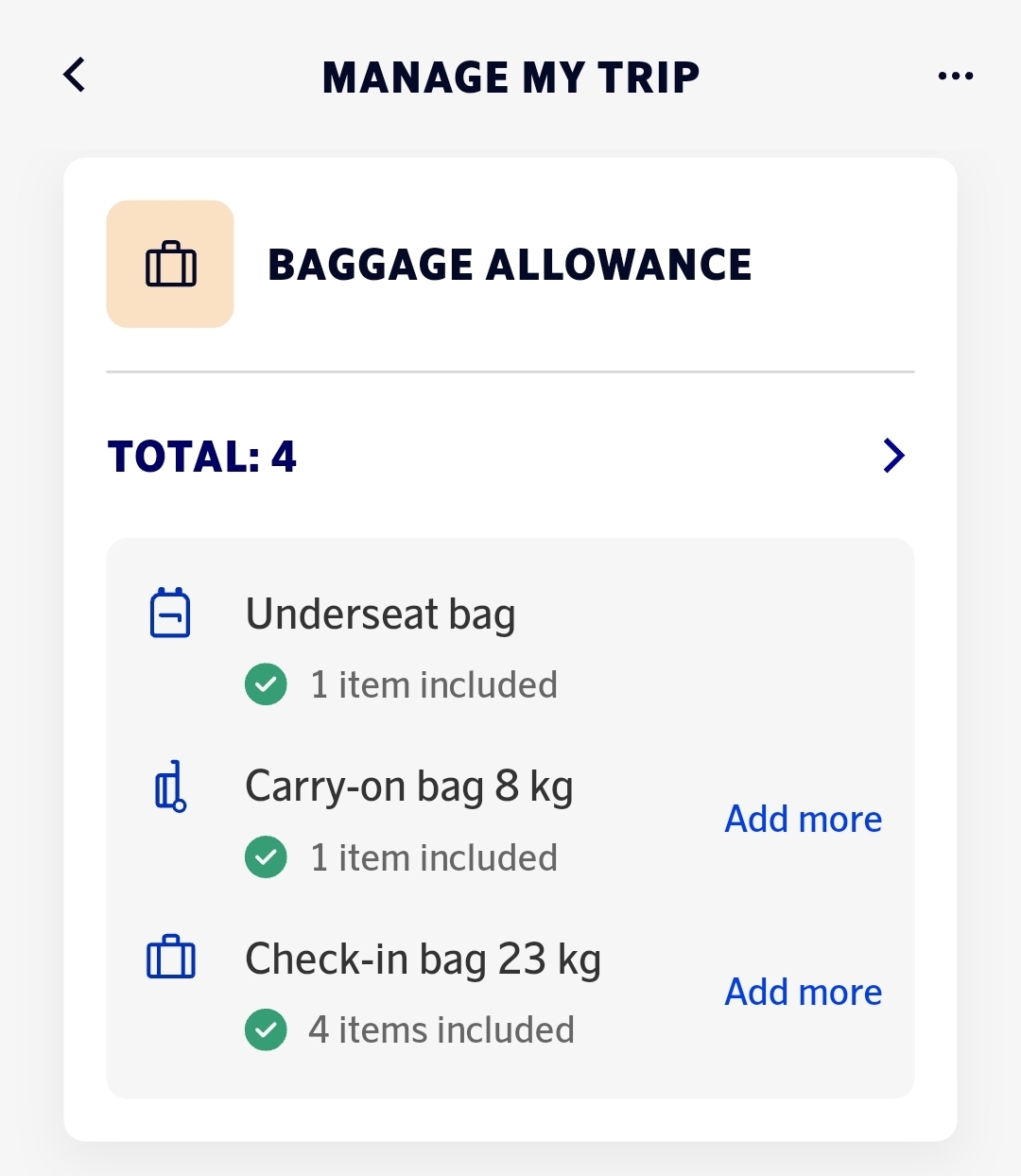The image size is (1021, 1176).
Task: Open the three-dot overflow menu
Action: [x=955, y=76]
